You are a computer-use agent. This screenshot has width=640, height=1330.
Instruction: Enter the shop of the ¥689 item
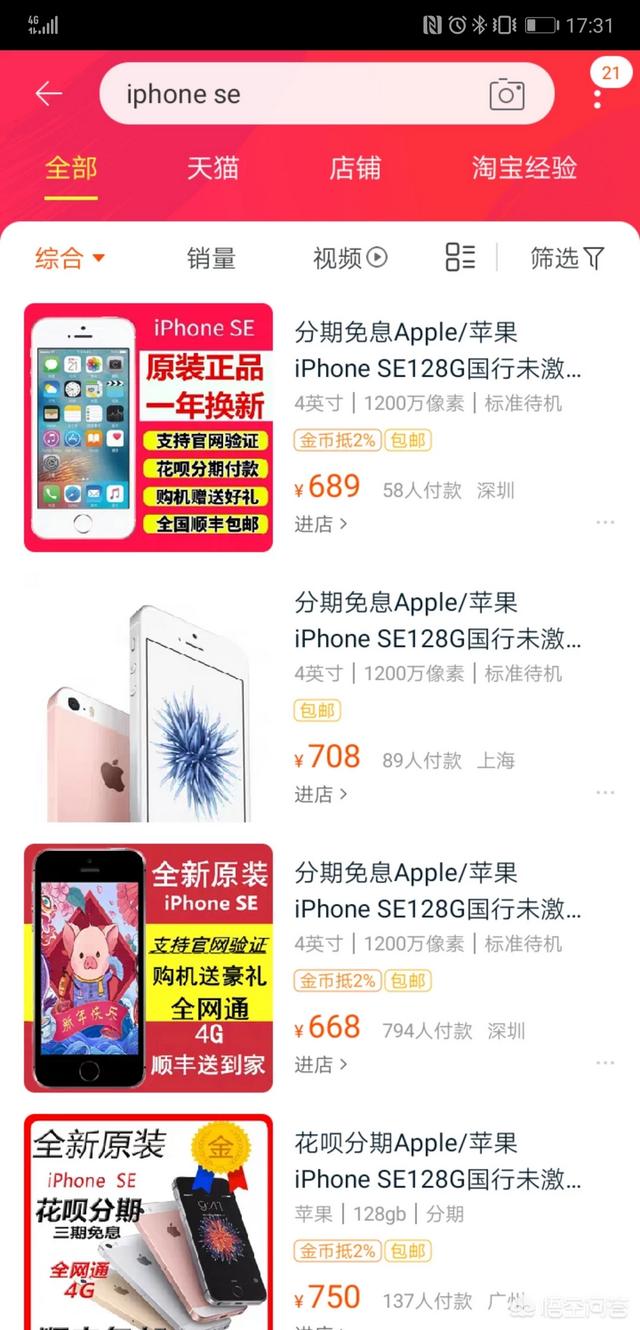pyautogui.click(x=320, y=523)
